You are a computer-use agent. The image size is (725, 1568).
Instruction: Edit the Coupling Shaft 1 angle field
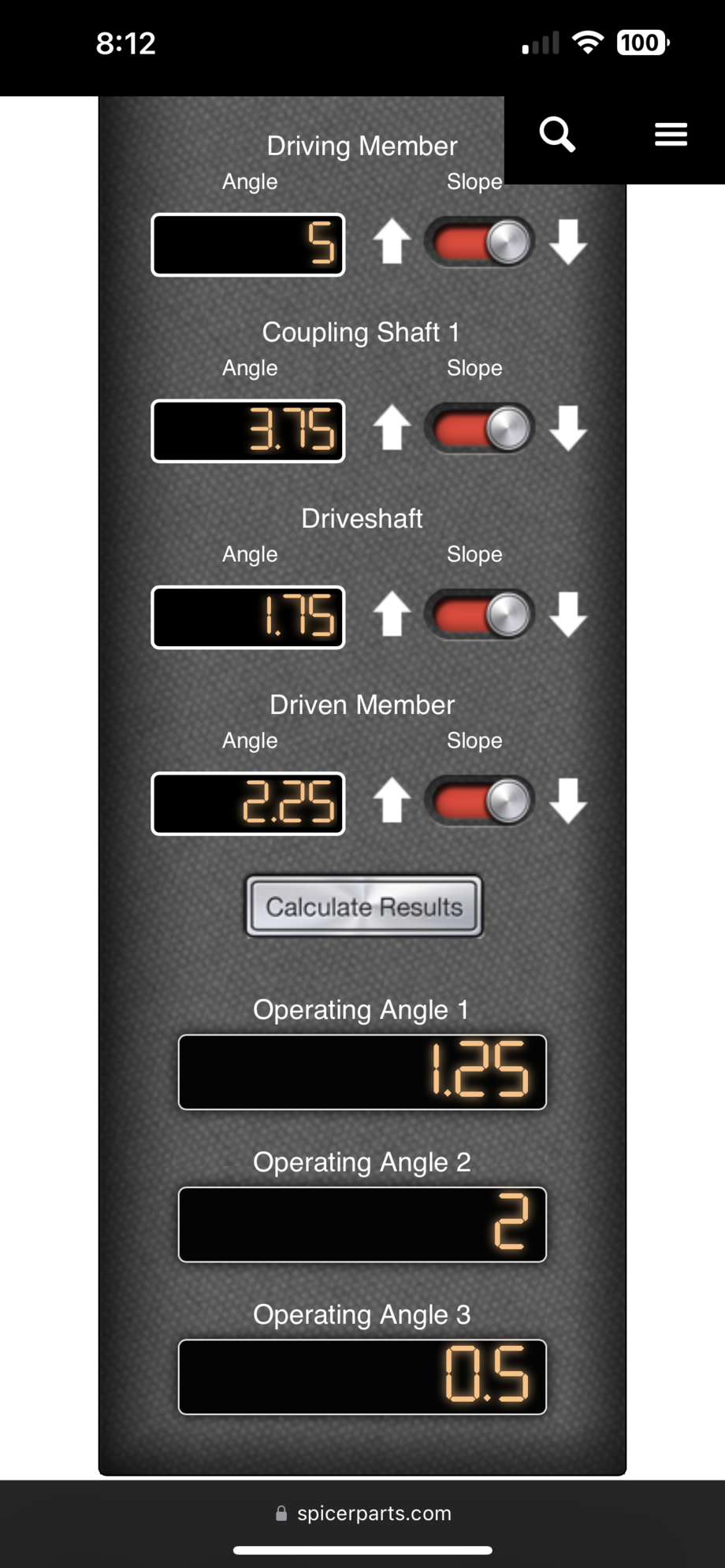(248, 431)
